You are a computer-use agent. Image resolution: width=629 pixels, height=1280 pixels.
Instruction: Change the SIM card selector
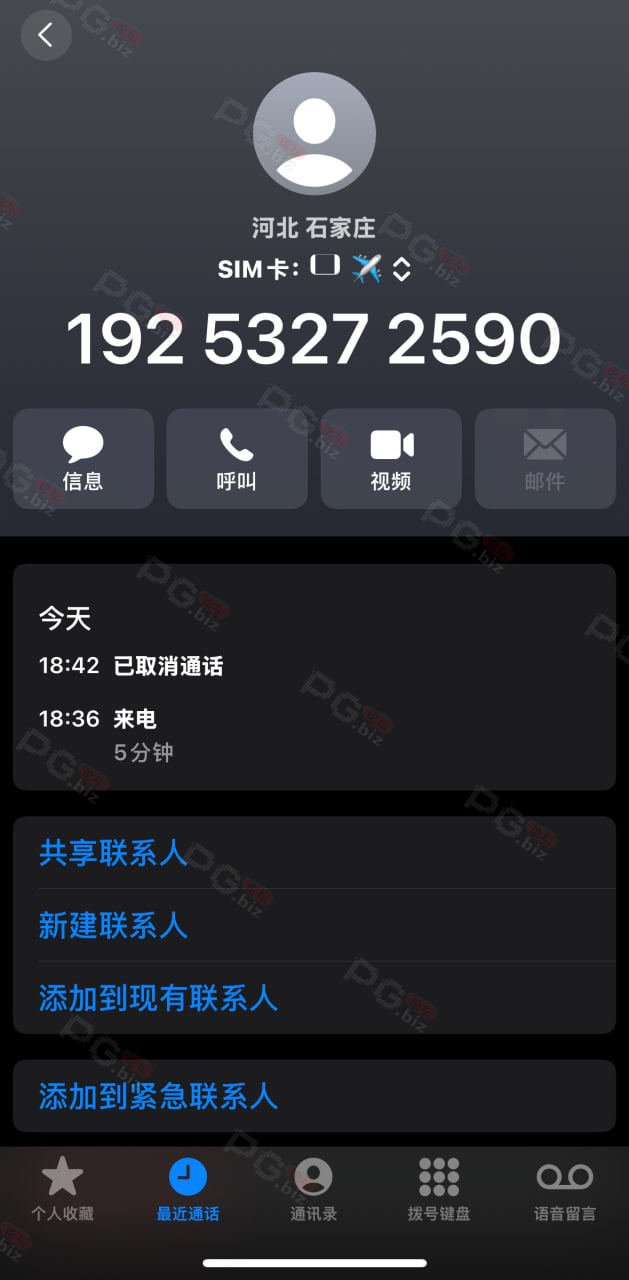401,269
